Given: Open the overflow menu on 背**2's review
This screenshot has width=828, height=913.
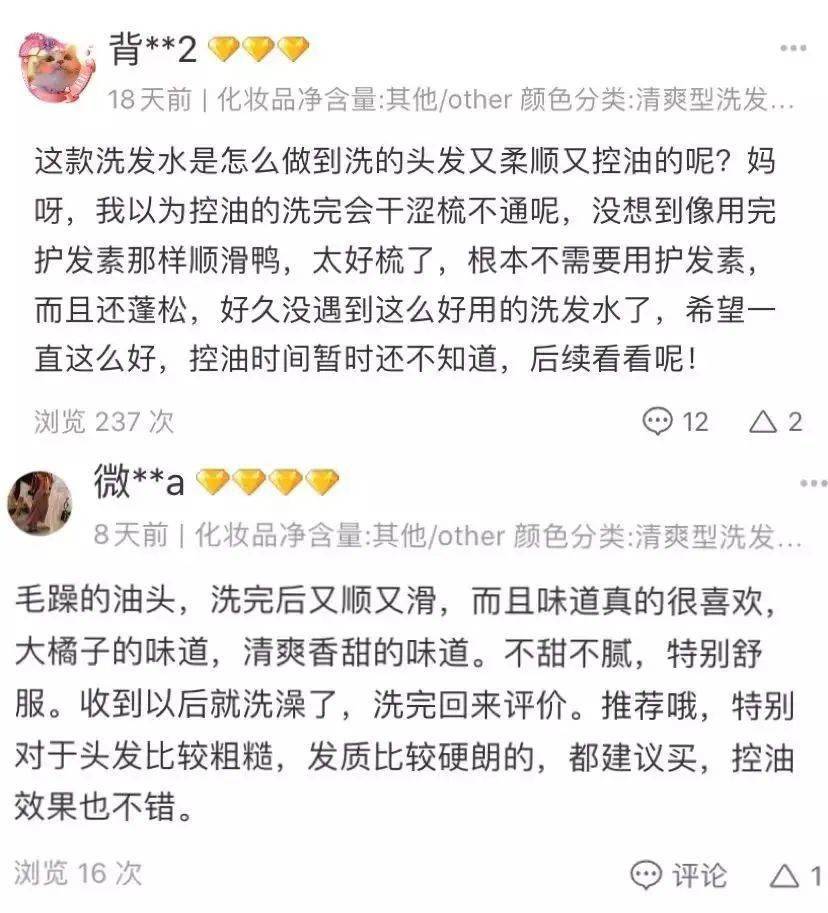Looking at the screenshot, I should (x=793, y=49).
